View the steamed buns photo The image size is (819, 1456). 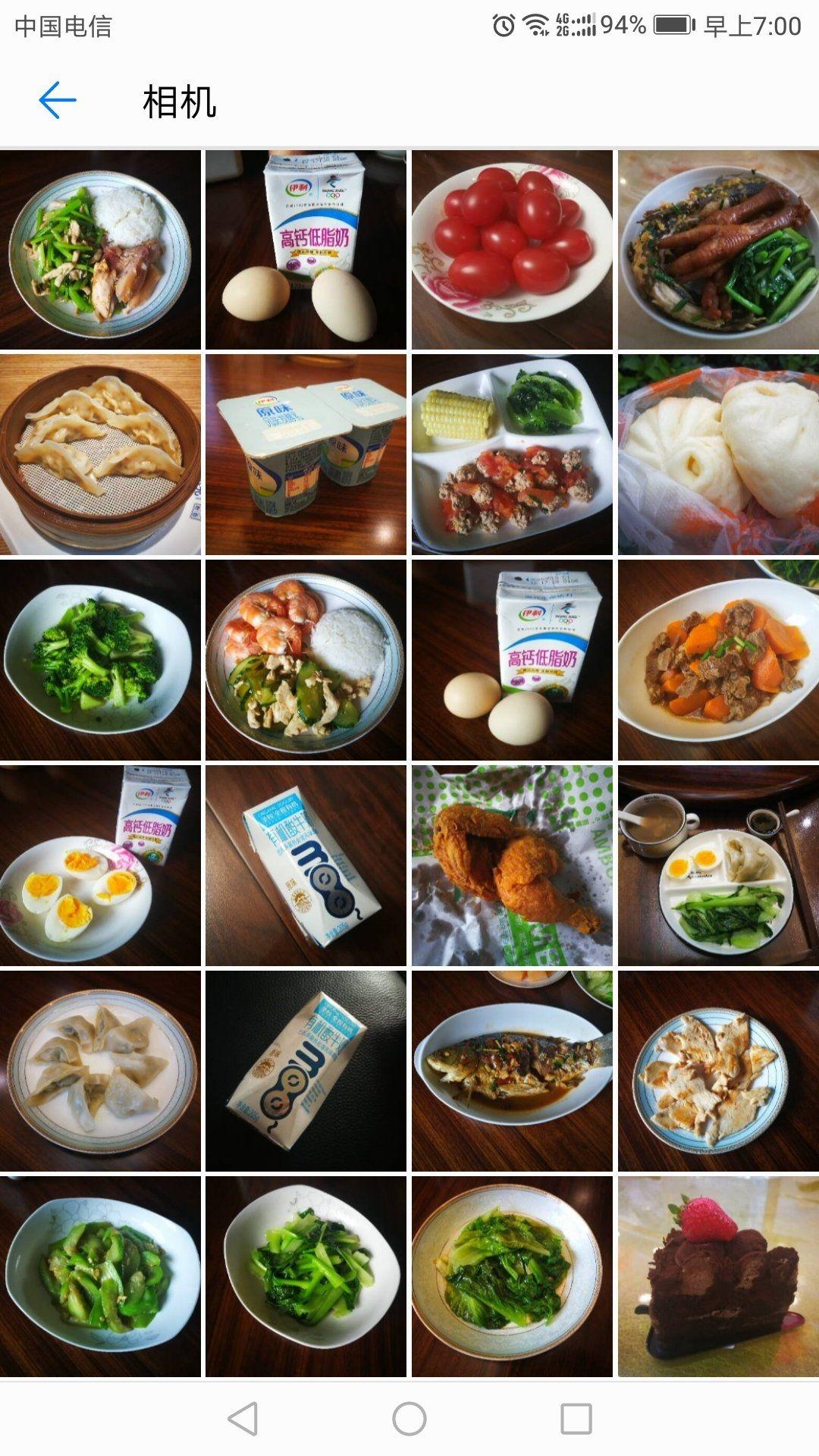point(718,454)
